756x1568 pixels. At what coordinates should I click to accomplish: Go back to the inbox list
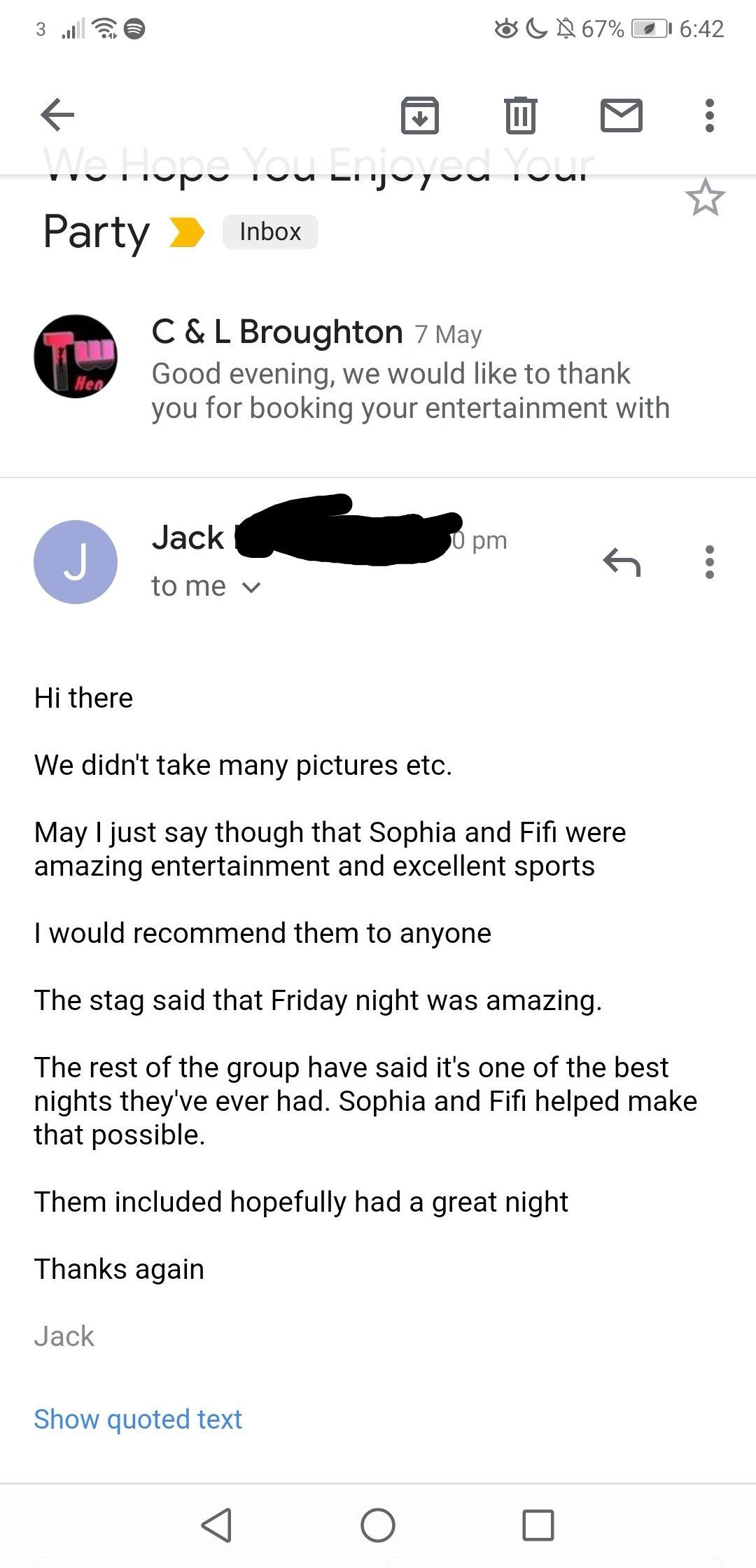pyautogui.click(x=57, y=115)
